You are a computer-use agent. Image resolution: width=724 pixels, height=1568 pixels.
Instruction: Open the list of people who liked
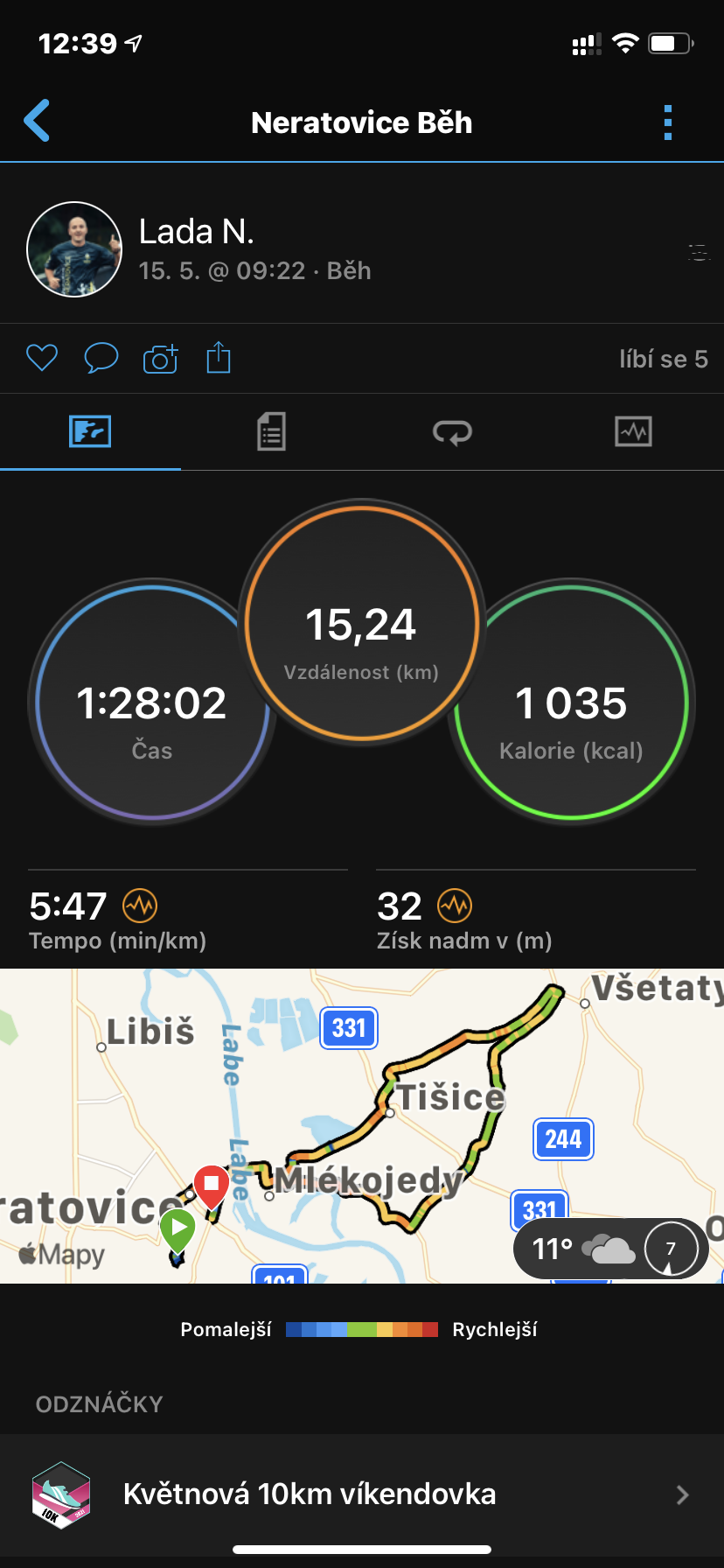tap(664, 359)
